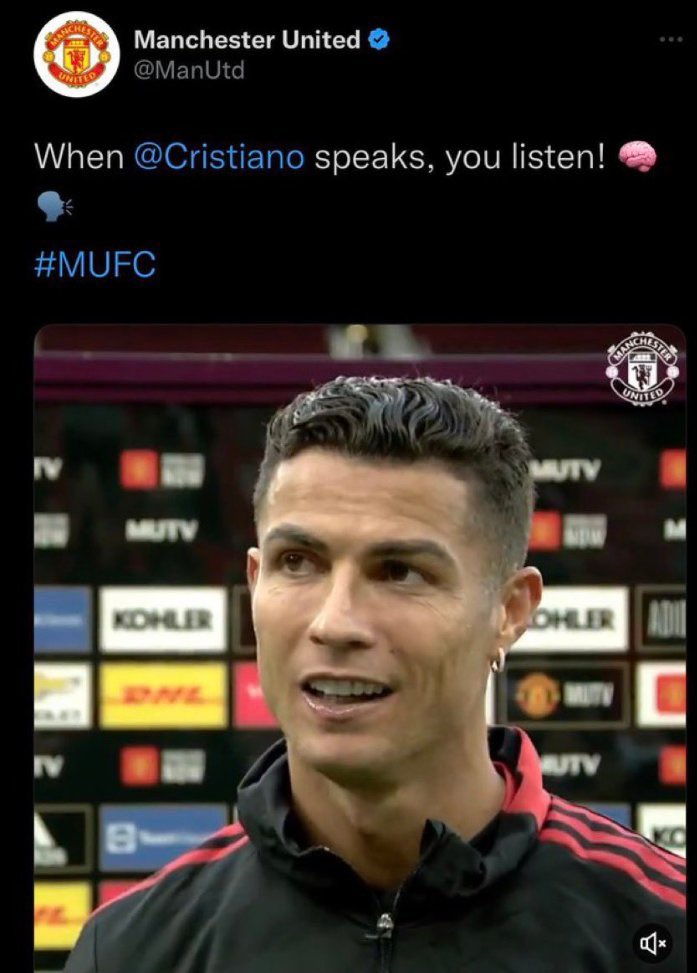Open the @Cristiano mention link
This screenshot has height=973, width=697.
(x=218, y=157)
